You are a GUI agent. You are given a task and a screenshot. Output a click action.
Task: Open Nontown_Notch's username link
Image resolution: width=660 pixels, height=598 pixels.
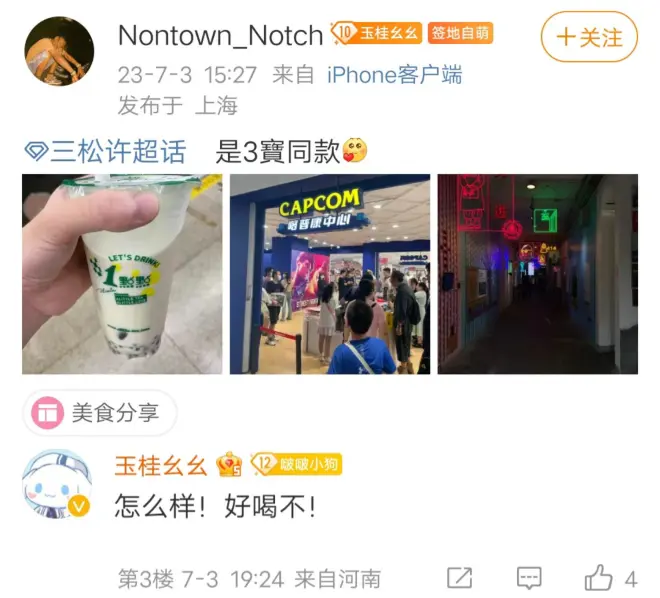pyautogui.click(x=220, y=34)
